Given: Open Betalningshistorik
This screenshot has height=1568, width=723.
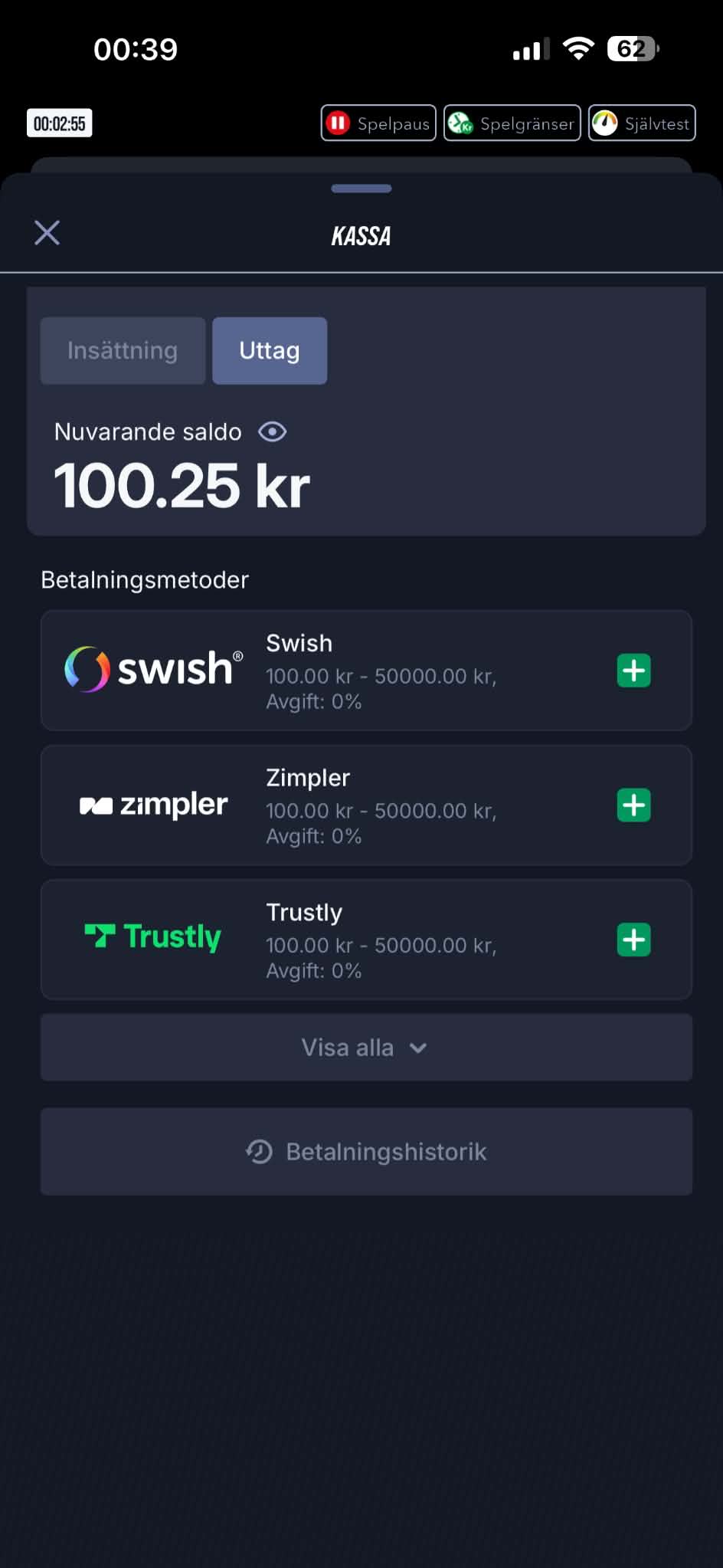Looking at the screenshot, I should (366, 1151).
